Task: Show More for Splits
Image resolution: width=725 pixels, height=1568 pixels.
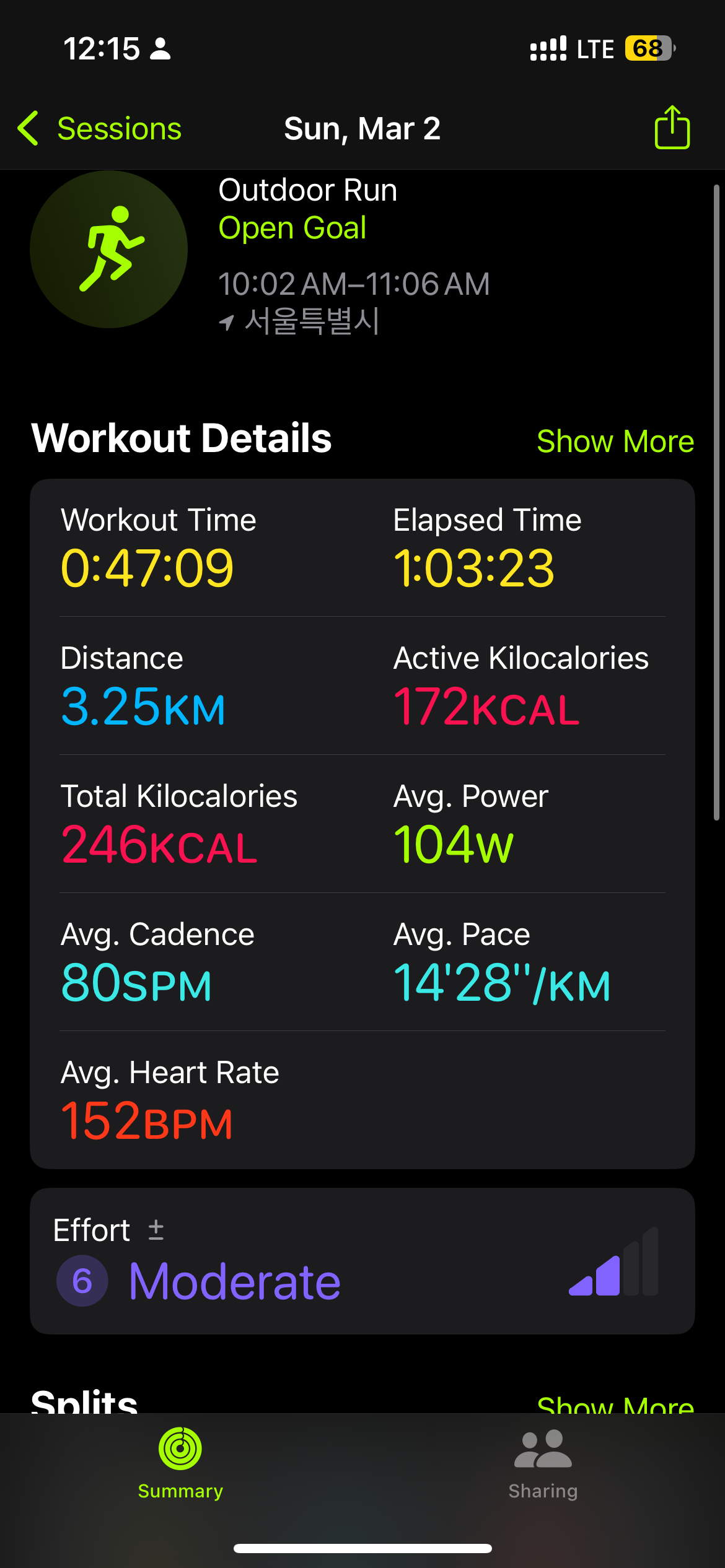Action: point(615,1403)
